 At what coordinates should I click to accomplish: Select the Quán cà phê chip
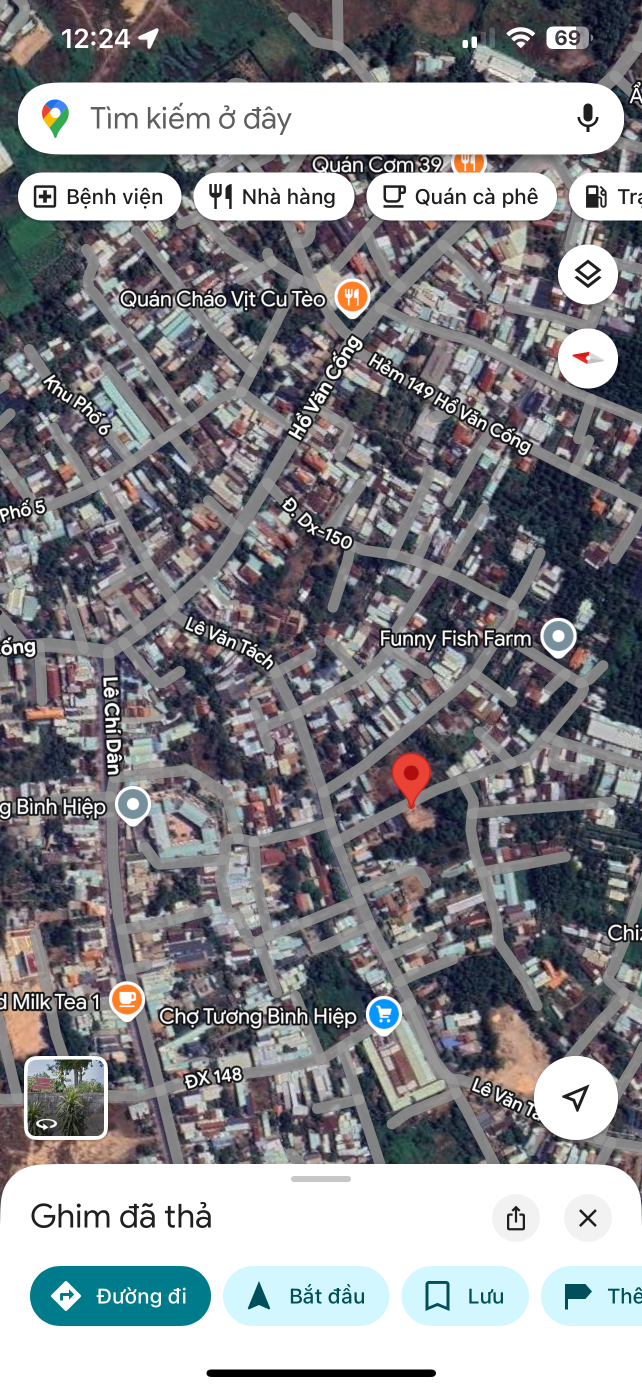(x=461, y=196)
